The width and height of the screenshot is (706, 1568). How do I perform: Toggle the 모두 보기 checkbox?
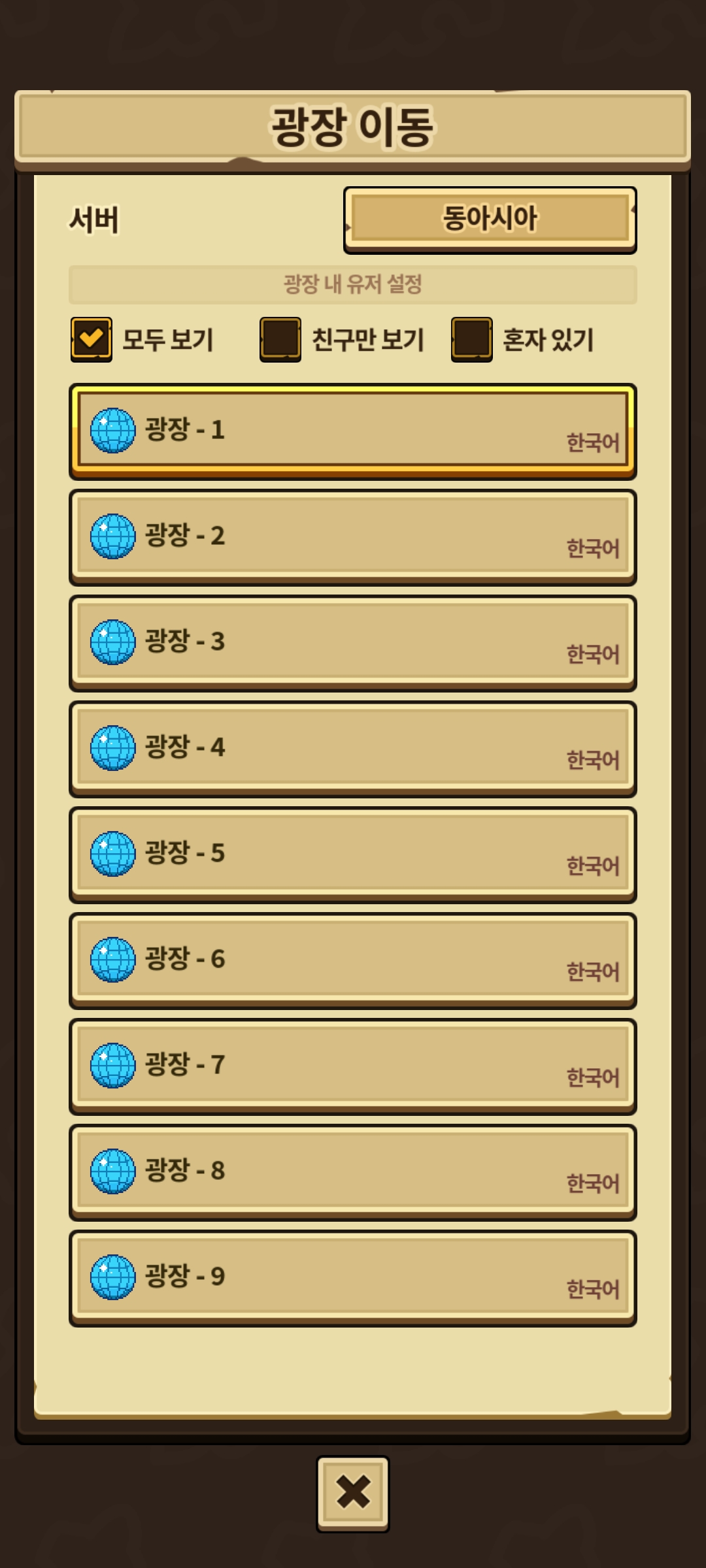92,340
